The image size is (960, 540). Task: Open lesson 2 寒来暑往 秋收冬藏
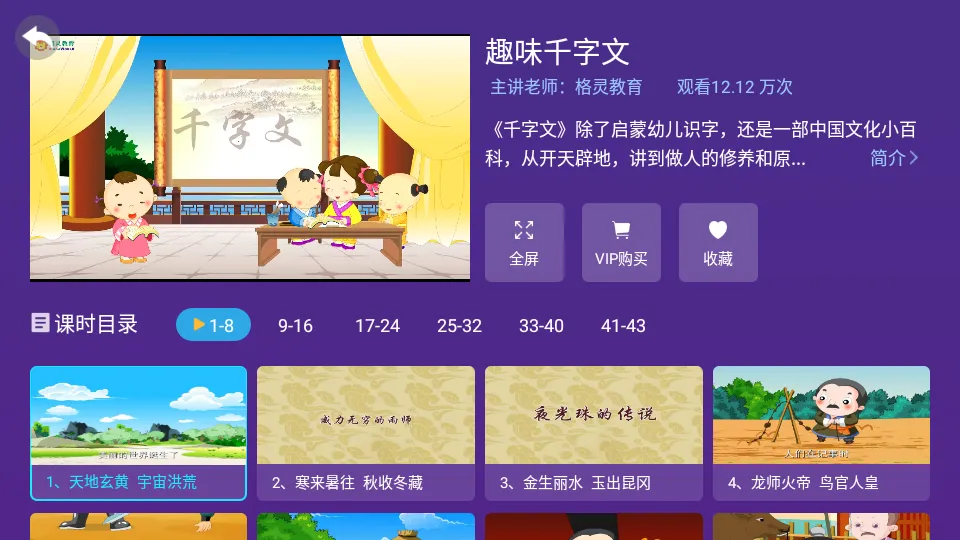click(x=365, y=432)
